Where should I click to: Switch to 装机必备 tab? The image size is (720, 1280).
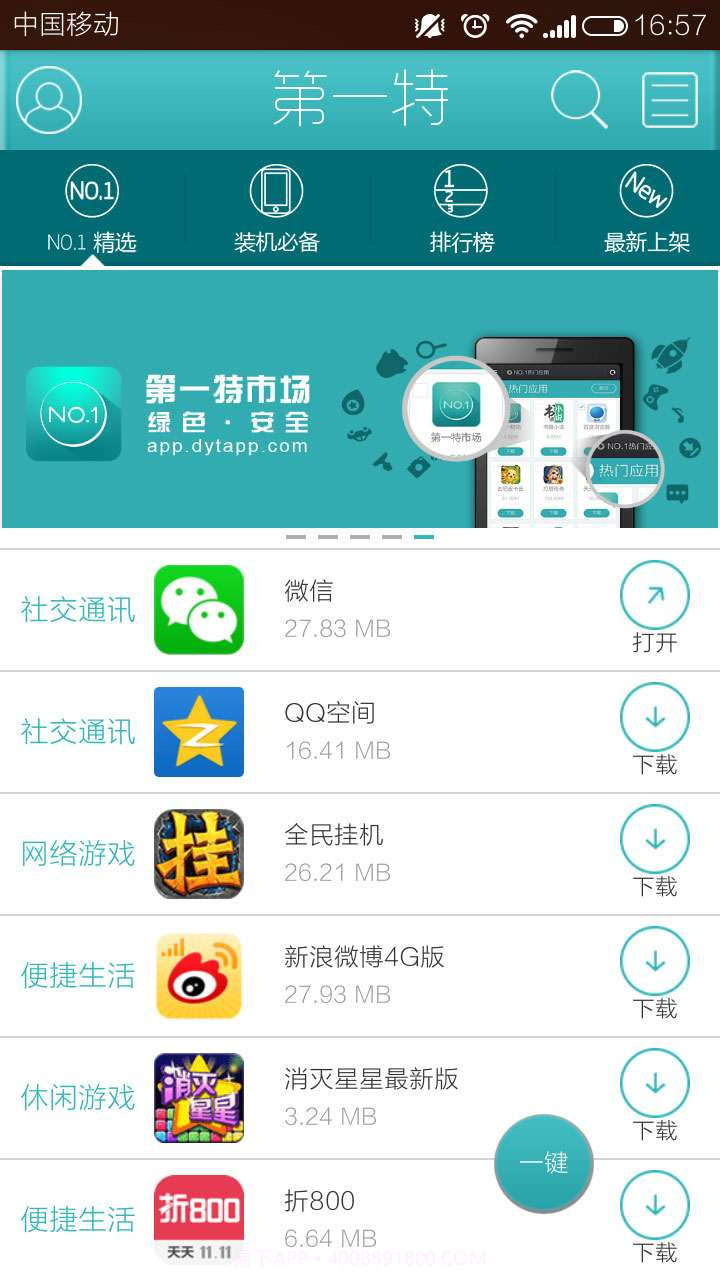click(x=277, y=210)
